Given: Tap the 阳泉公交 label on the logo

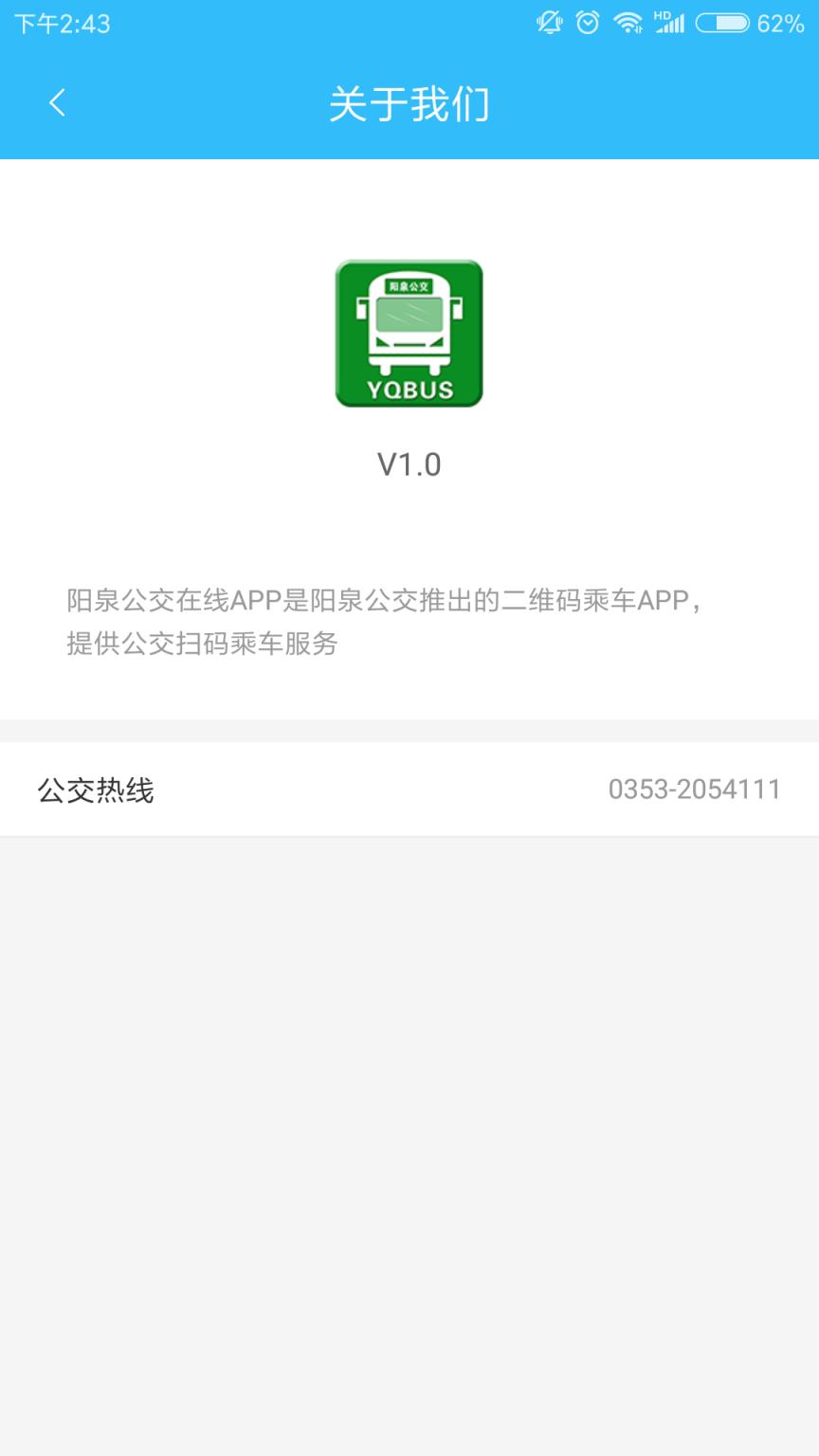Looking at the screenshot, I should coord(409,284).
